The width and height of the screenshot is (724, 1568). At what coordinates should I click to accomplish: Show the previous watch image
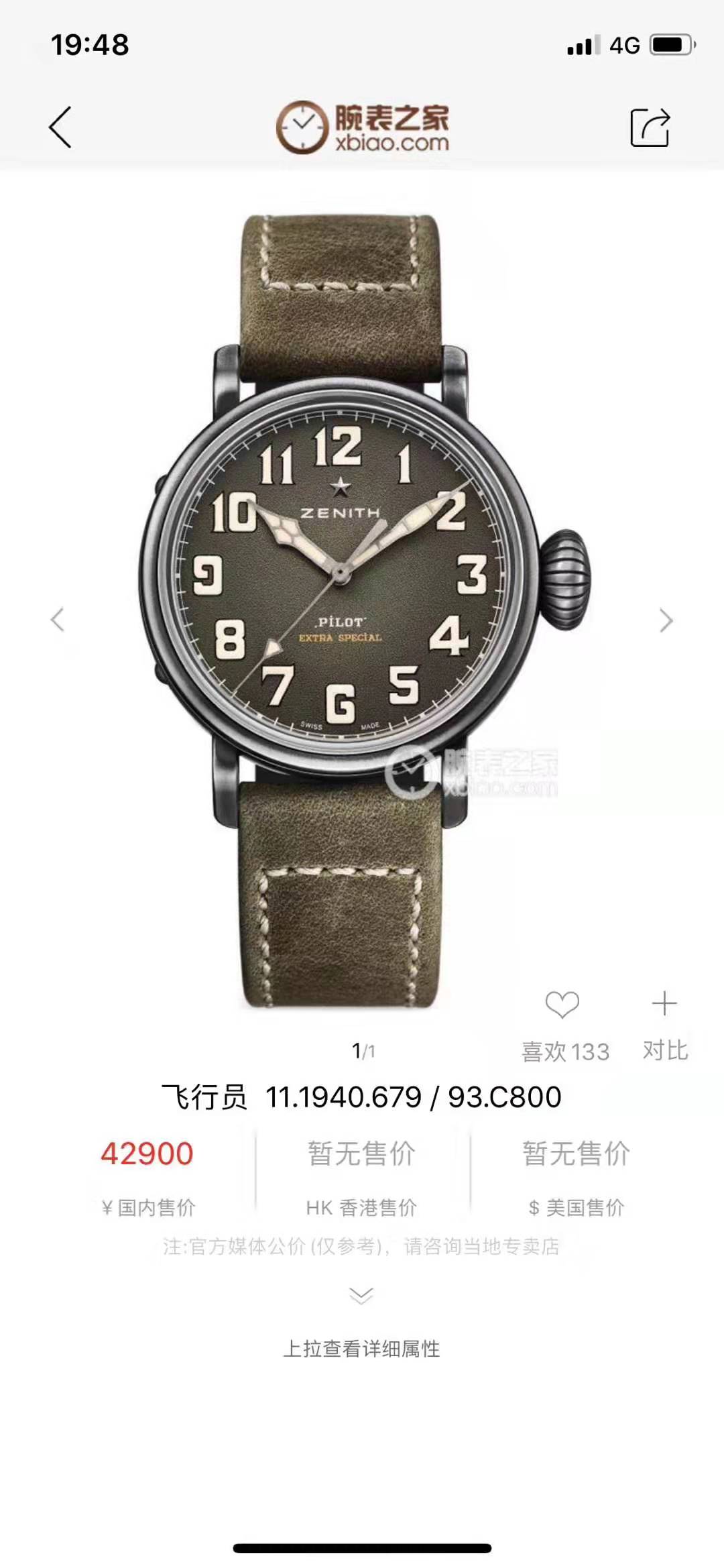[x=58, y=620]
